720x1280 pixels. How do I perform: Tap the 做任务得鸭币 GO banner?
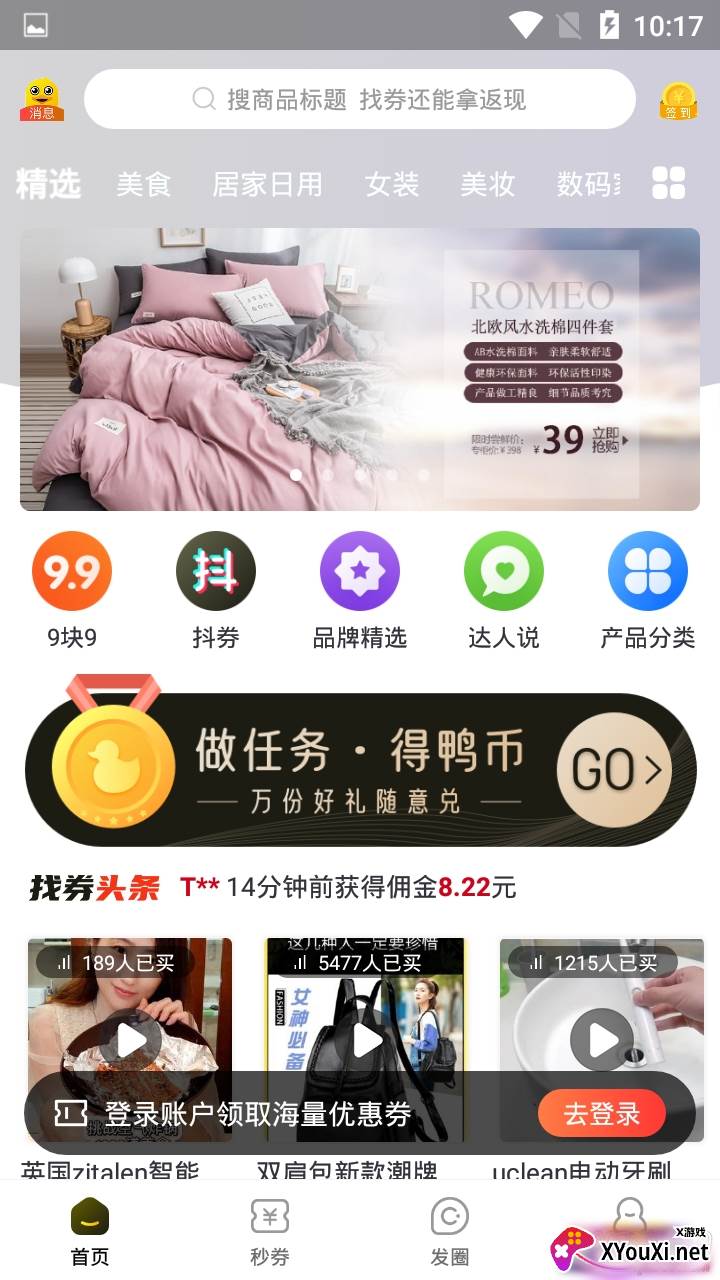[x=360, y=770]
